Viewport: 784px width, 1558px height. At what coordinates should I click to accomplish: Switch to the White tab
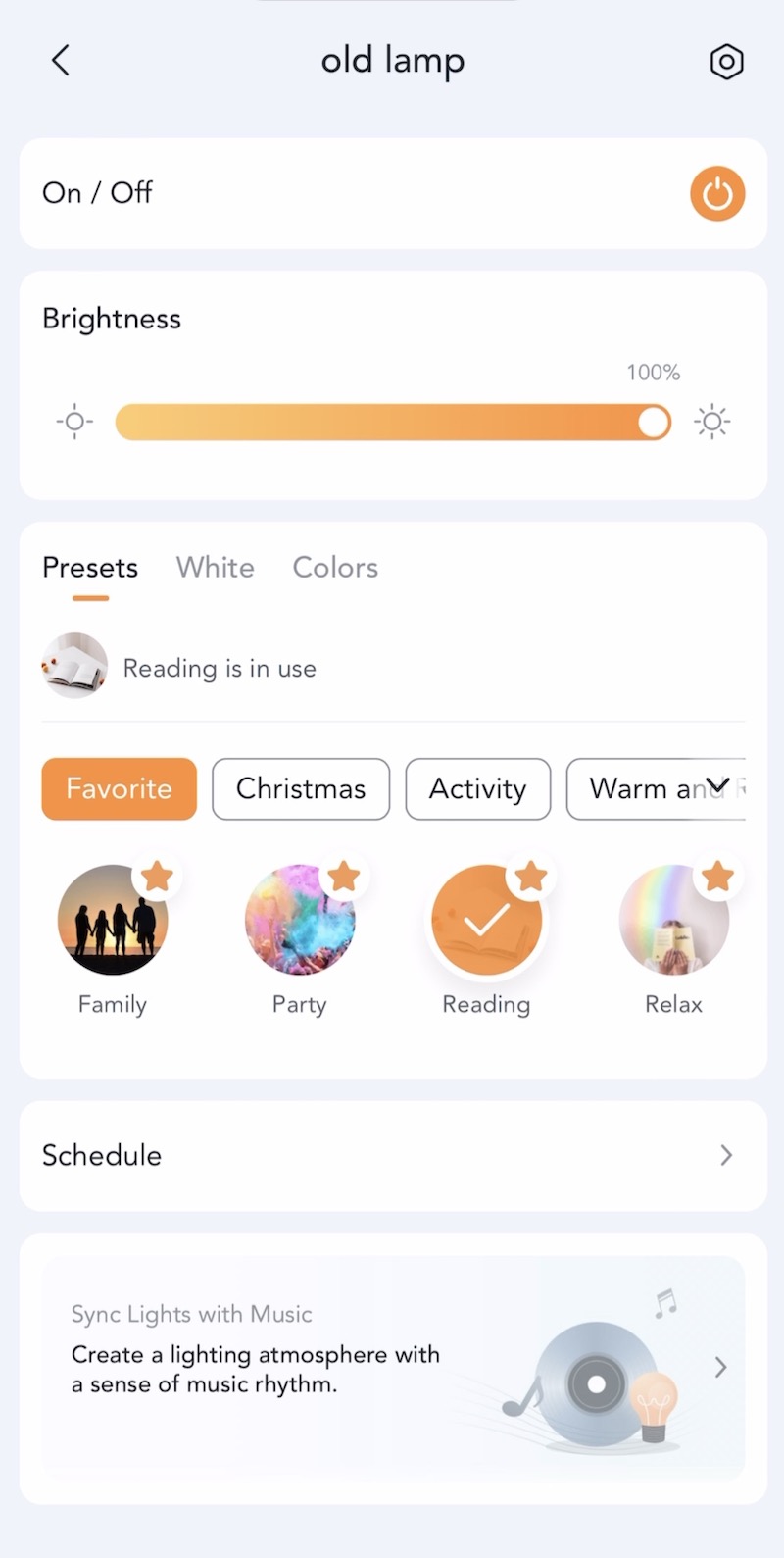pos(216,568)
